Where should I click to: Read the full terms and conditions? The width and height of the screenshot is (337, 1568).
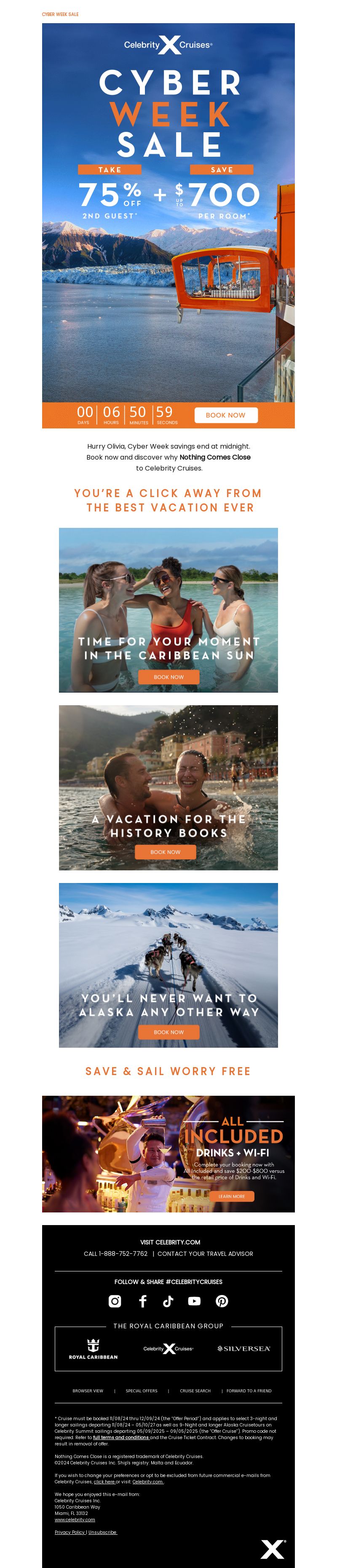[120, 1438]
